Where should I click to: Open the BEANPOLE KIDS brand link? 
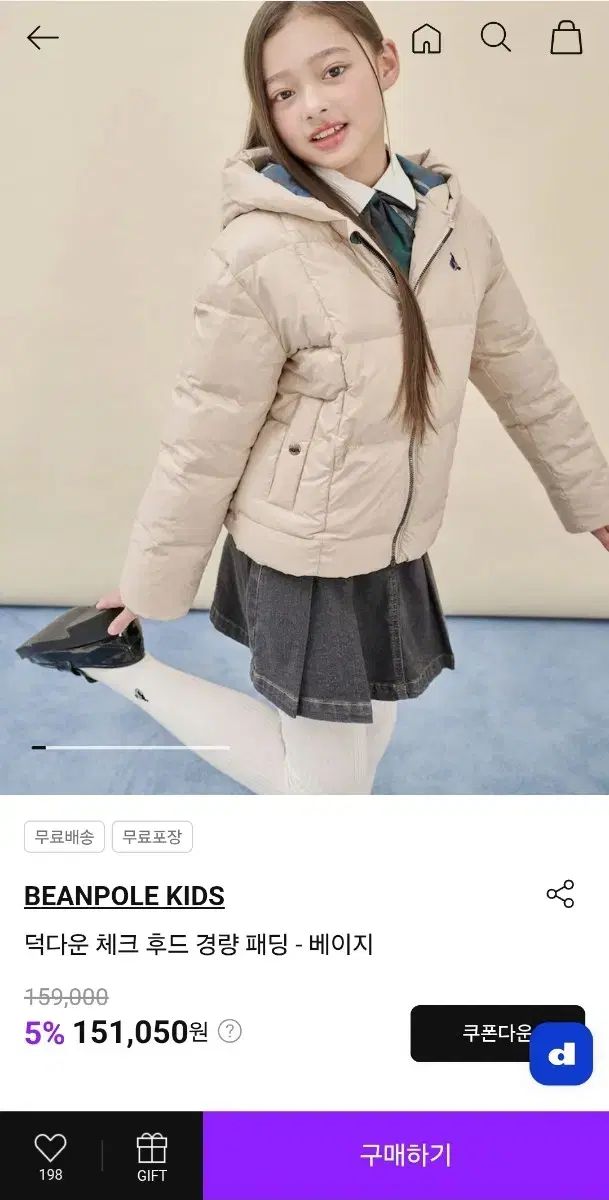pos(124,896)
